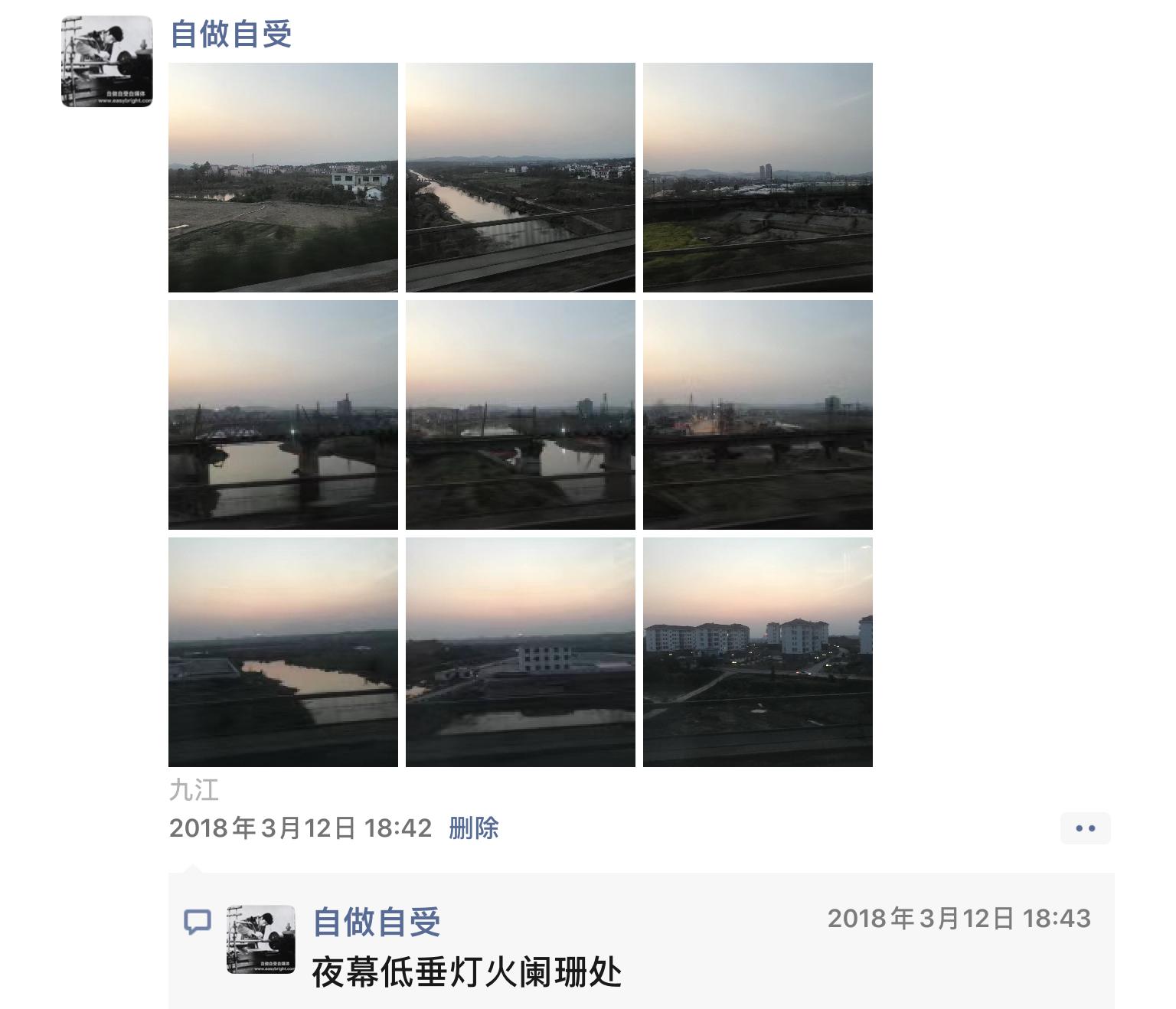Open photo of arched bridge over river
The width and height of the screenshot is (1176, 1009).
[x=283, y=415]
